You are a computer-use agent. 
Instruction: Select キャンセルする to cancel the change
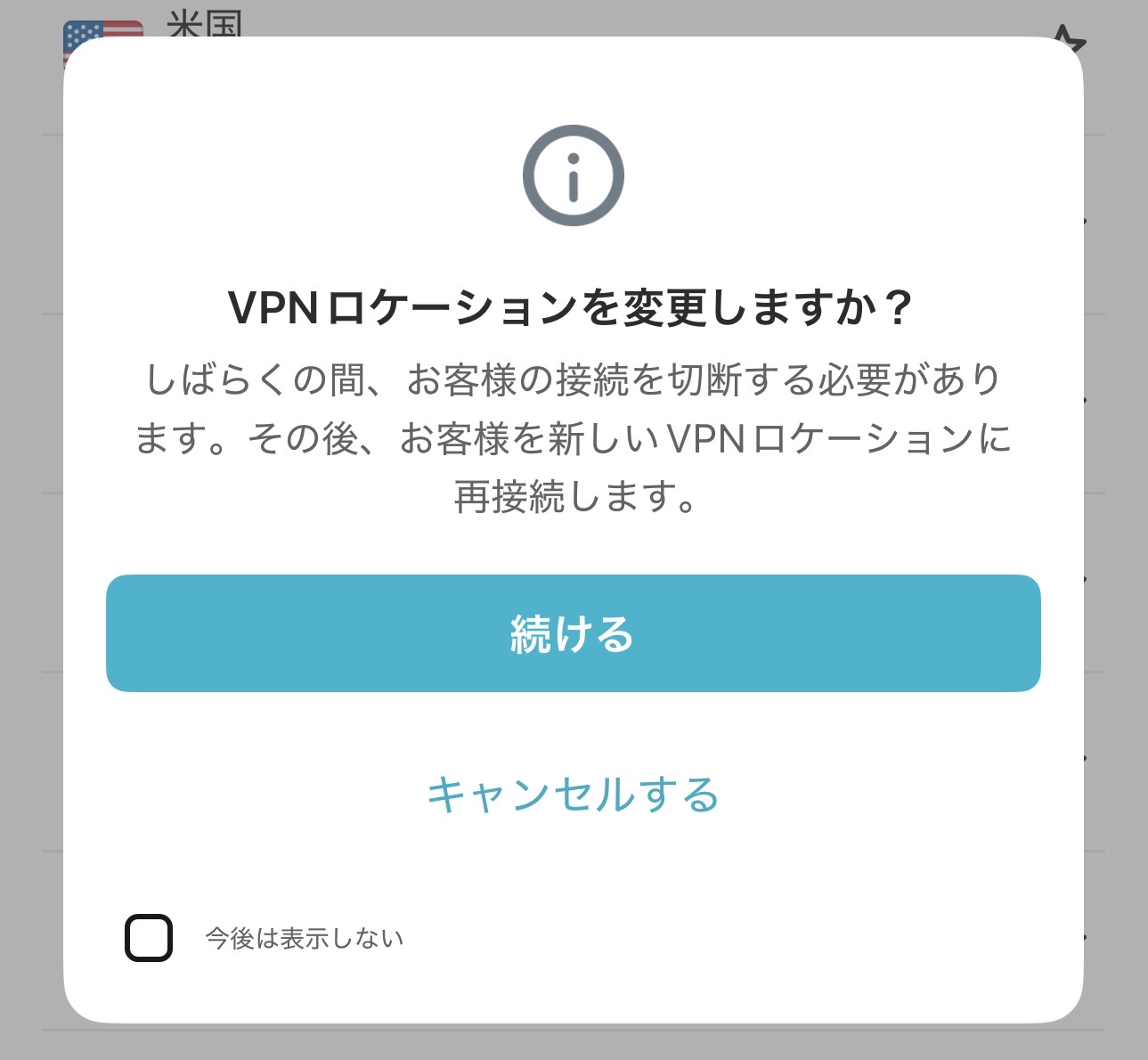(573, 795)
